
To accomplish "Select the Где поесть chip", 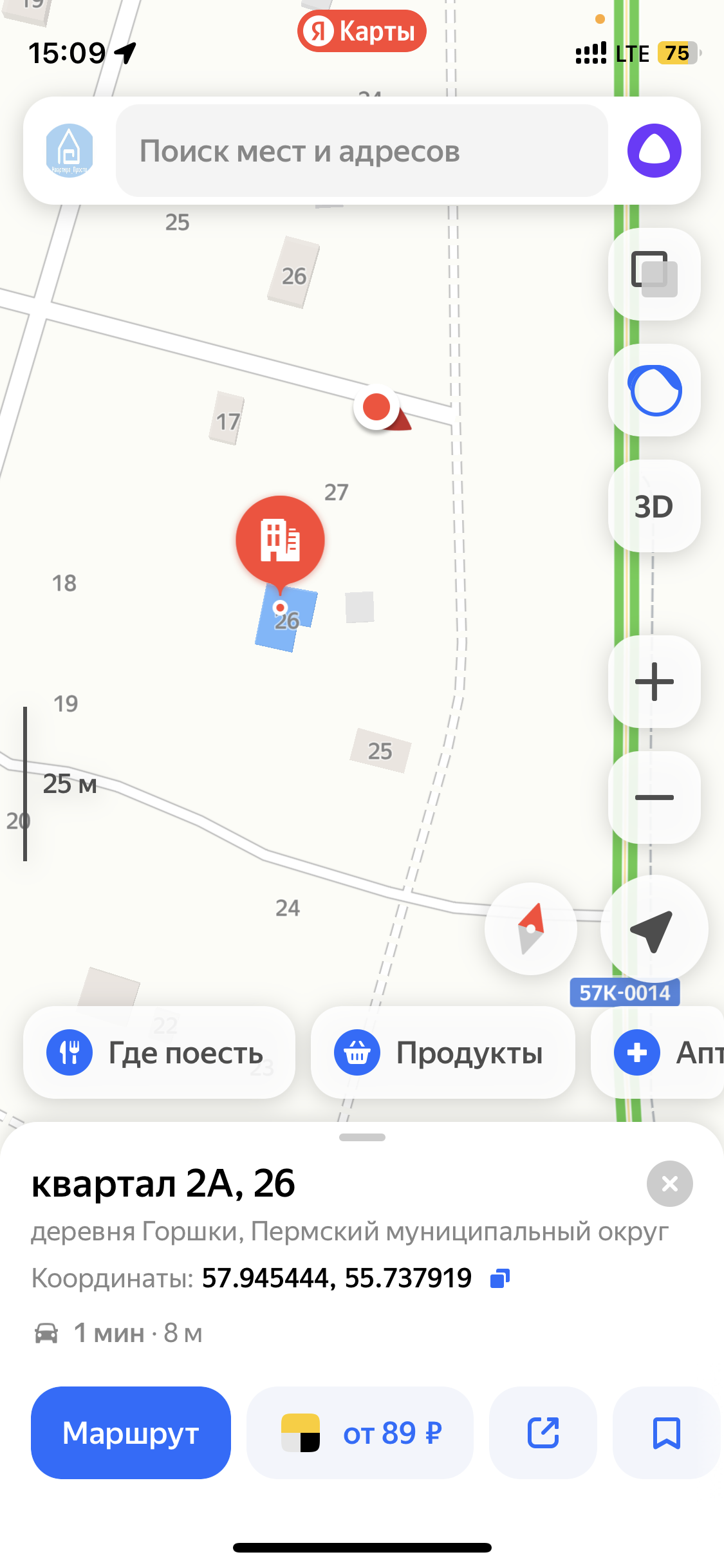I will pyautogui.click(x=159, y=1052).
